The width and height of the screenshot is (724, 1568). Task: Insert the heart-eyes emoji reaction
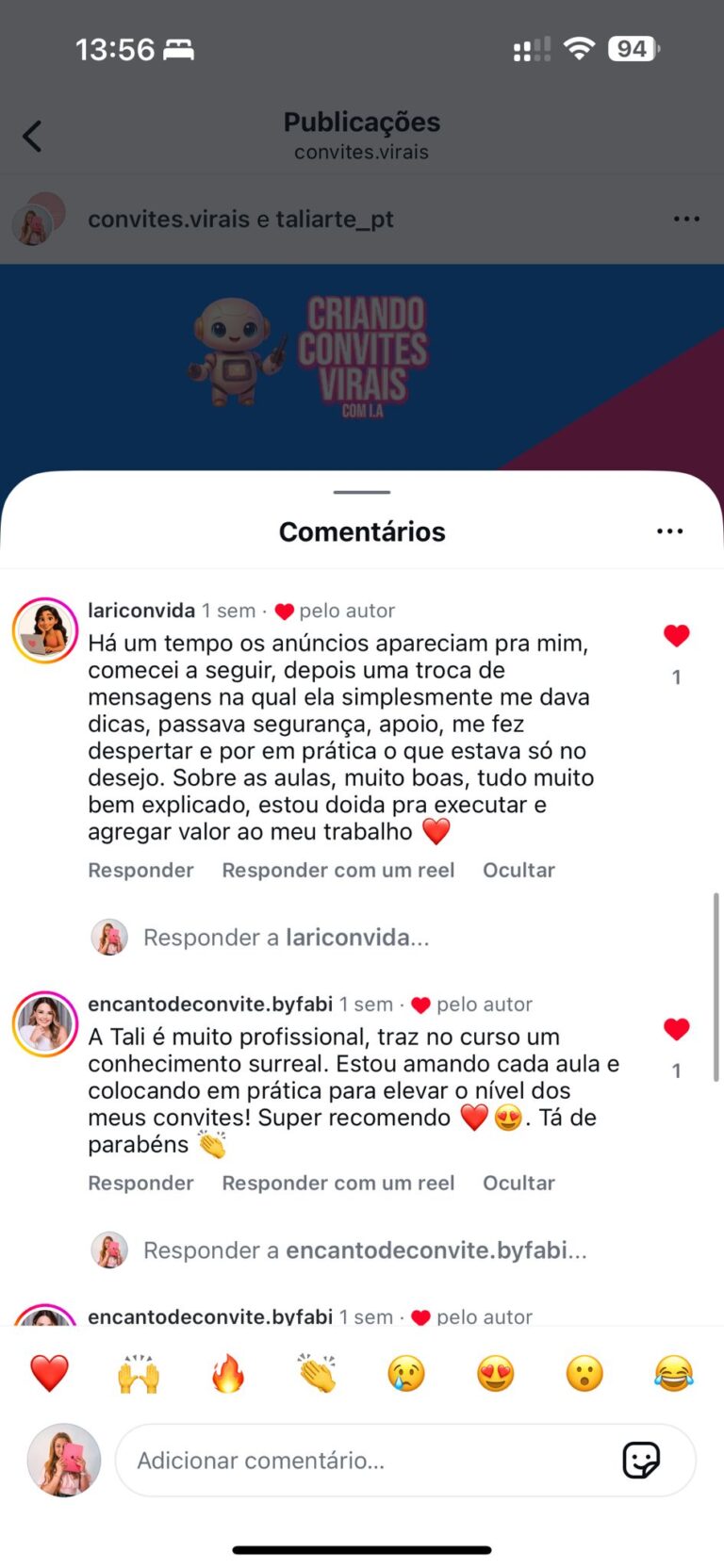pyautogui.click(x=496, y=1373)
